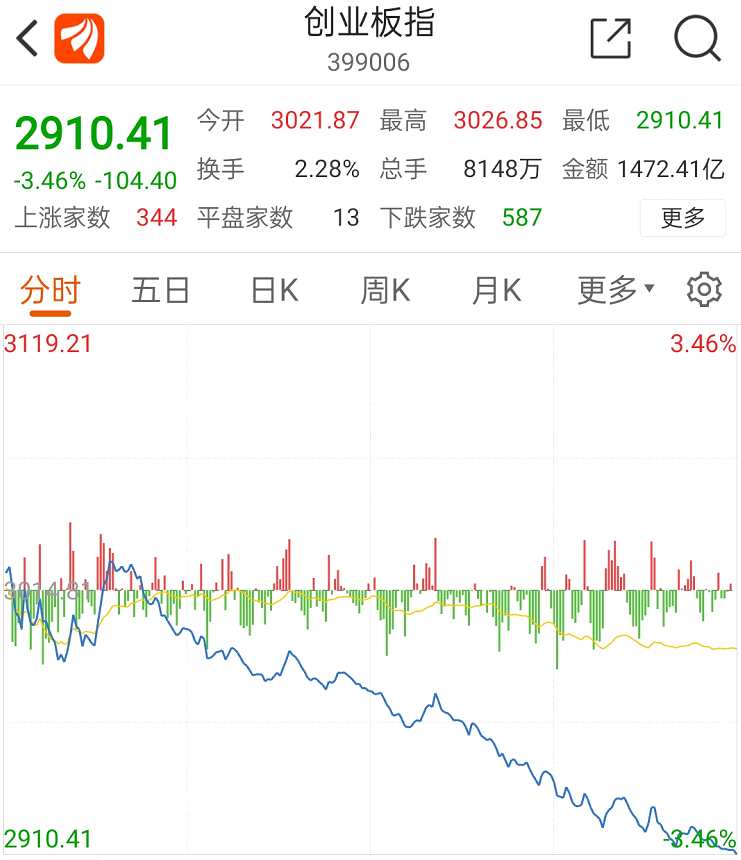Expand the 更多 chart period dropdown
The height and width of the screenshot is (860, 741).
(615, 291)
